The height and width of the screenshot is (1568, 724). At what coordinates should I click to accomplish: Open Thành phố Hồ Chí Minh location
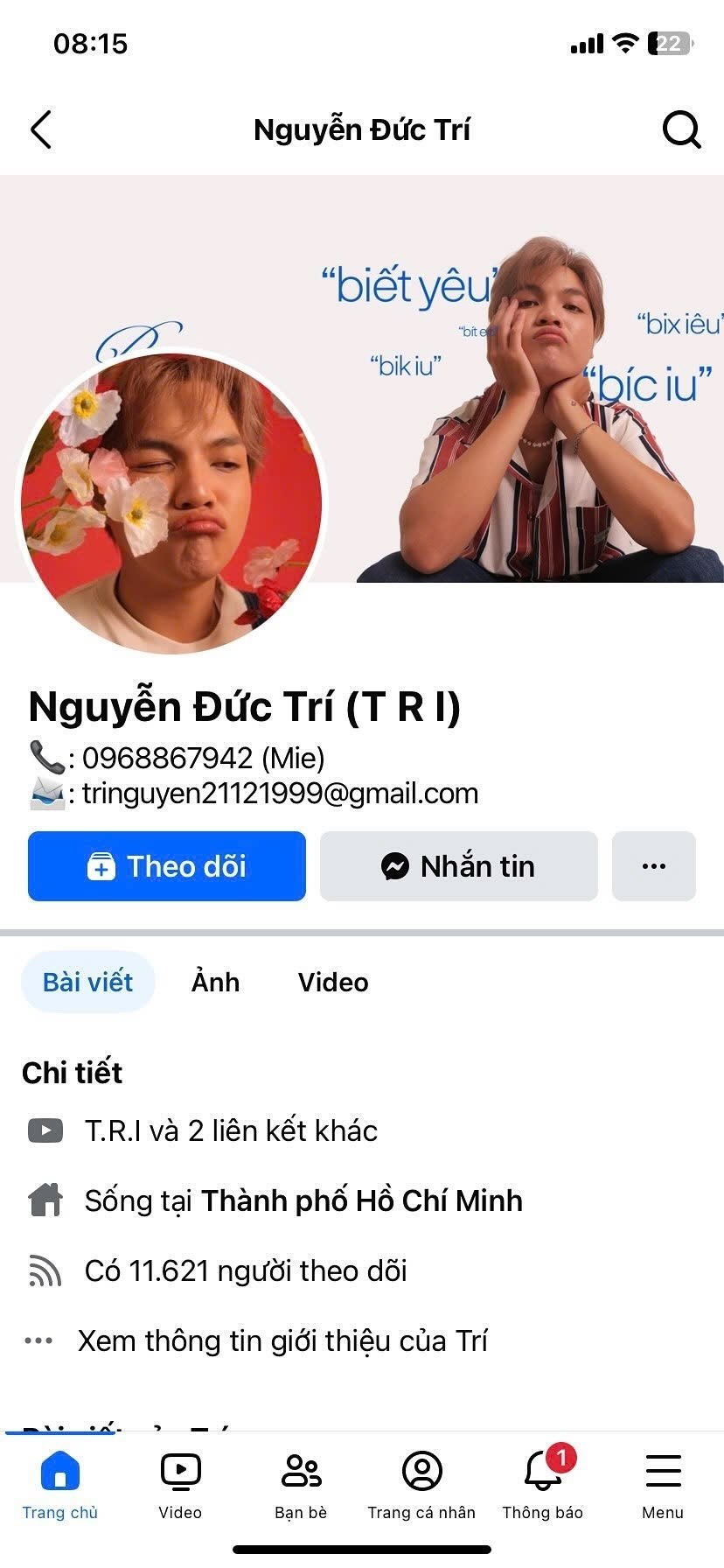(361, 1200)
